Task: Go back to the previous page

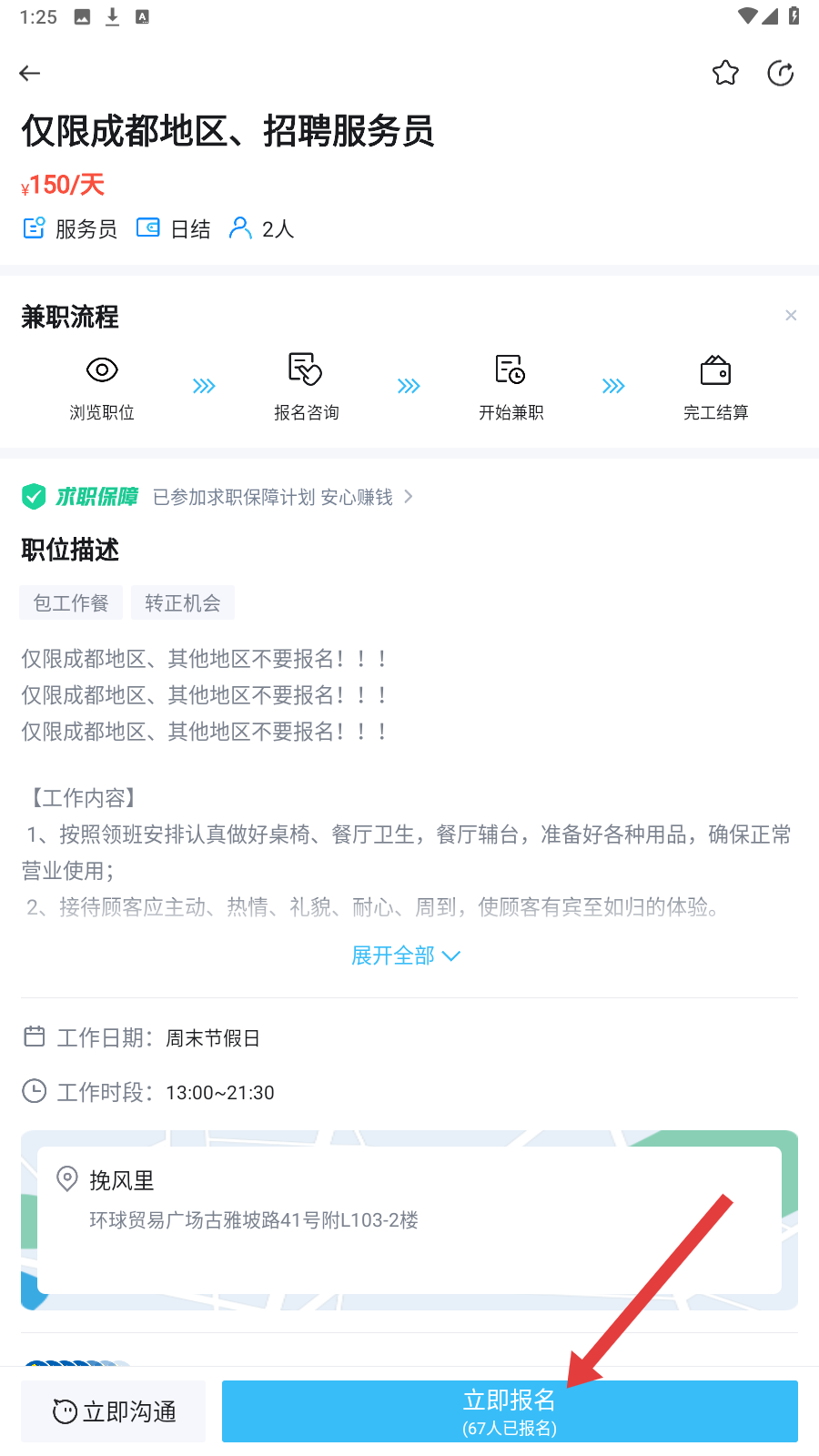Action: [x=30, y=74]
